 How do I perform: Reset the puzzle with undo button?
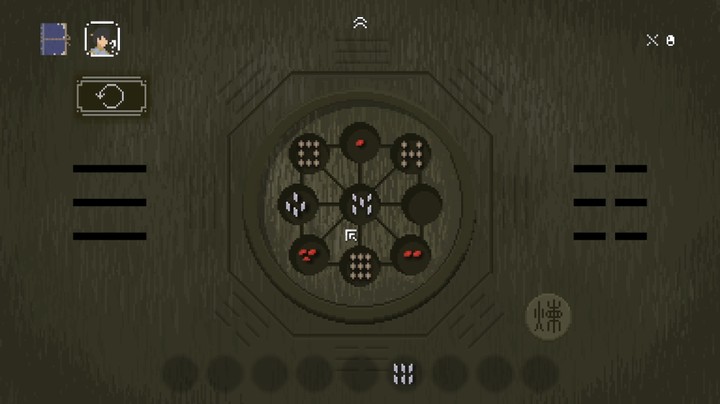point(111,97)
